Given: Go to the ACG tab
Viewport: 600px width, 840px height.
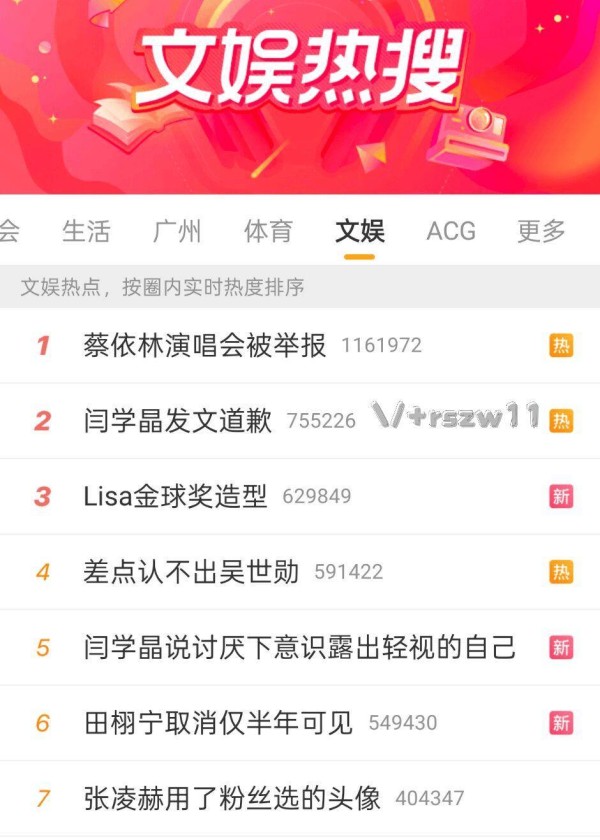Looking at the screenshot, I should coord(451,231).
